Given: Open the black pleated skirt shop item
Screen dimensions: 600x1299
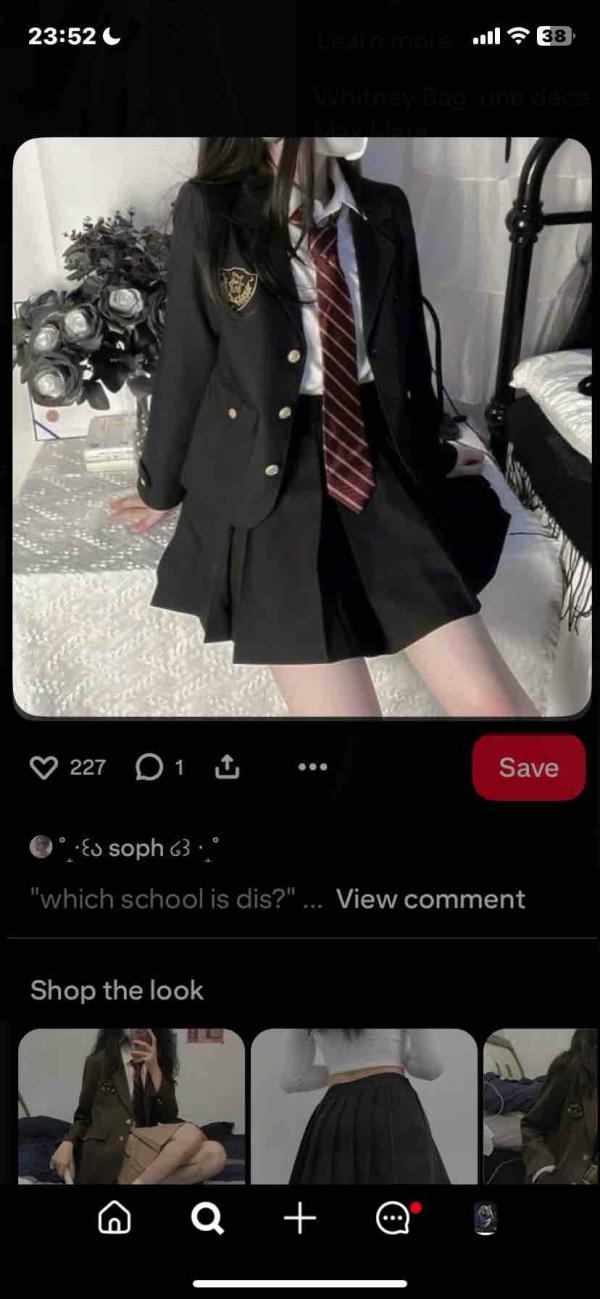Looking at the screenshot, I should 364,1105.
